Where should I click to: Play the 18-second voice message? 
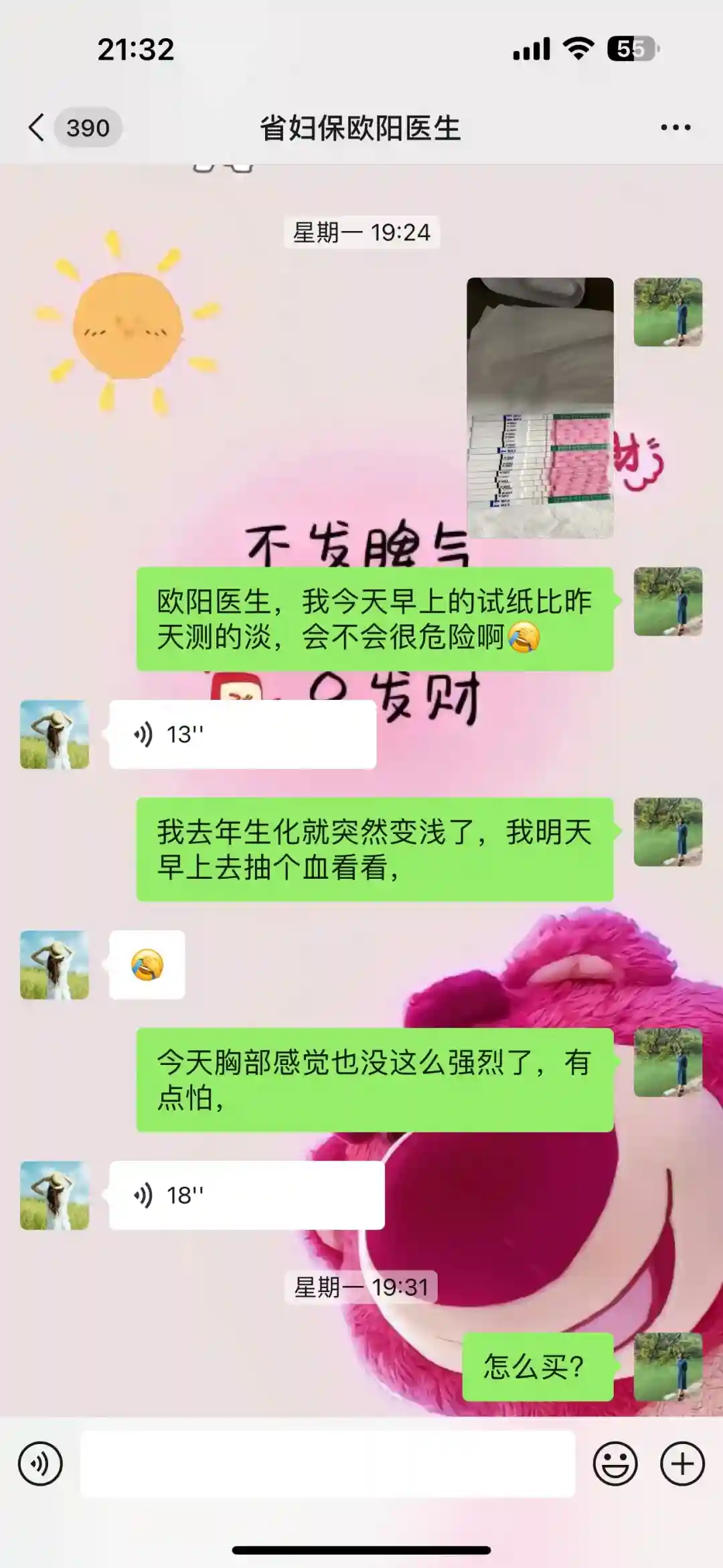point(246,1195)
